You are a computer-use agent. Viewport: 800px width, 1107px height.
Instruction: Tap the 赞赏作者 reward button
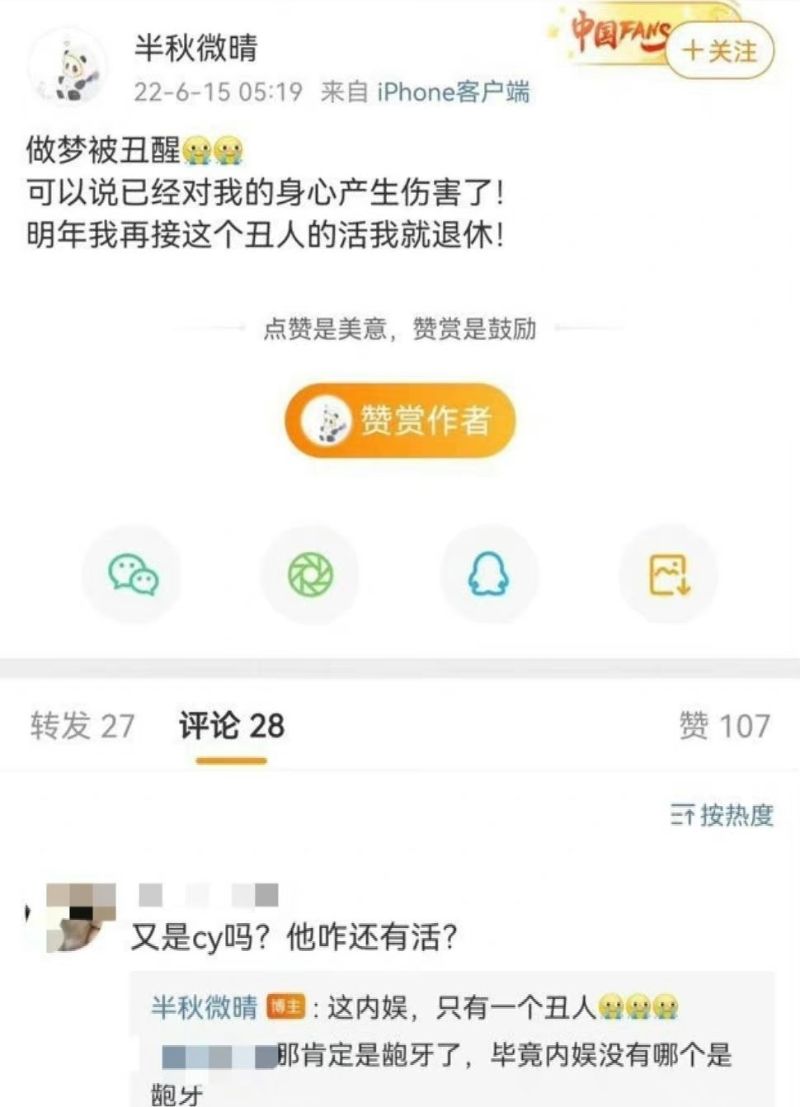(x=400, y=421)
